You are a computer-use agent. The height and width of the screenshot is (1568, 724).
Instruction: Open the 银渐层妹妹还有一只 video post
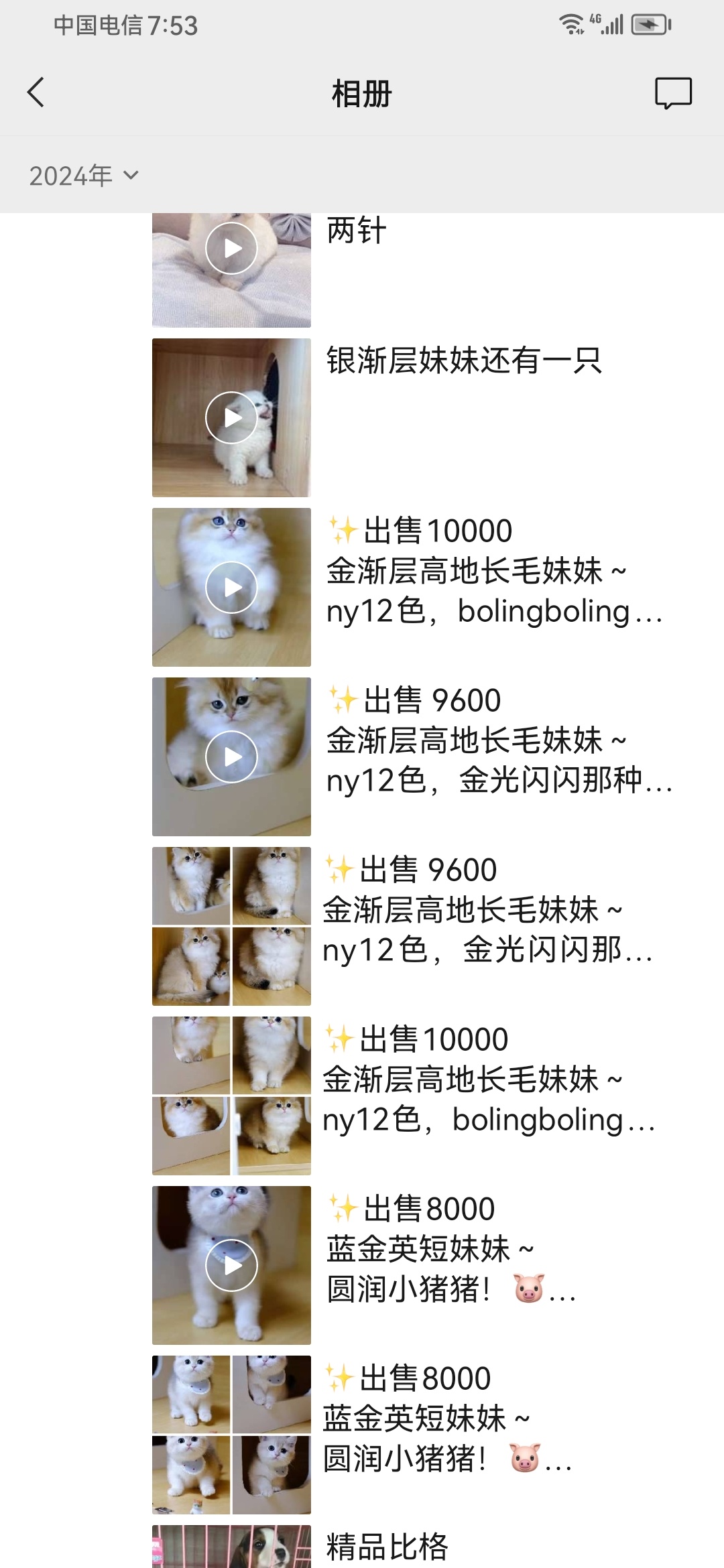(231, 417)
